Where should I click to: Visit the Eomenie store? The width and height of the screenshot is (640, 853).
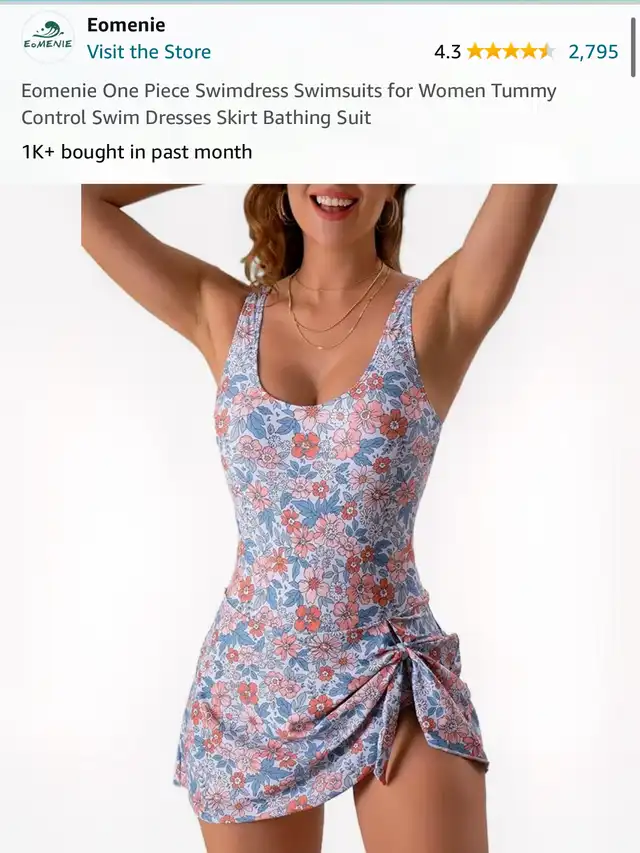coord(149,52)
